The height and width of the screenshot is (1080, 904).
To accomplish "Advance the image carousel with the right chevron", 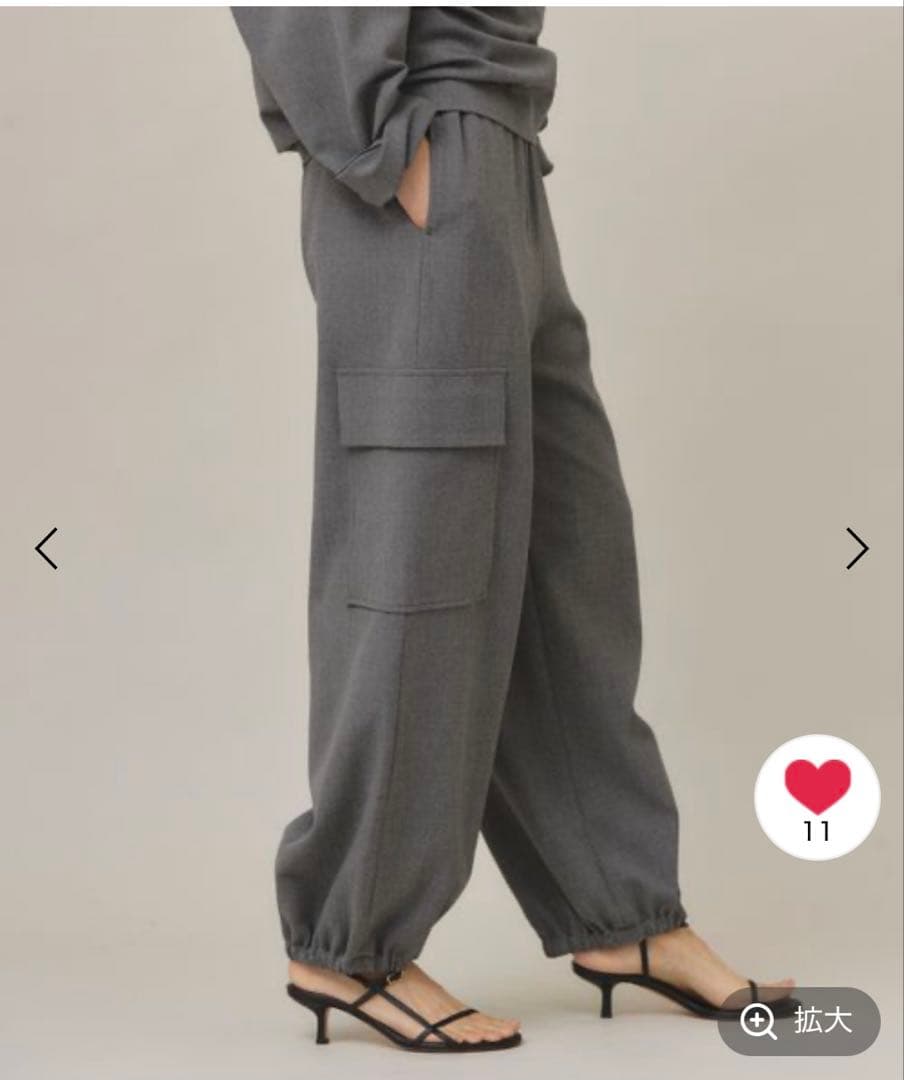I will coord(855,548).
